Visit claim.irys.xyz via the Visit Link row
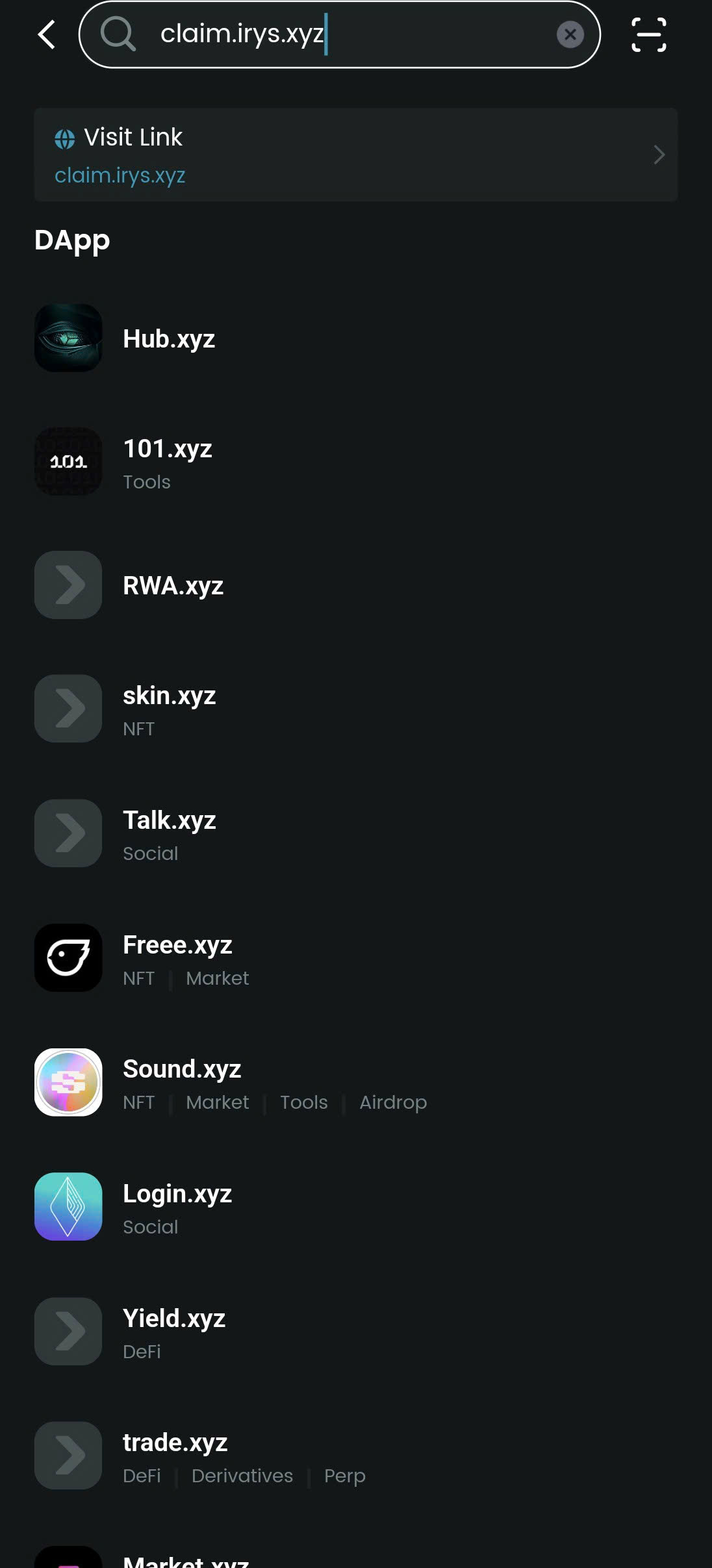This screenshot has height=1568, width=712. [356, 154]
